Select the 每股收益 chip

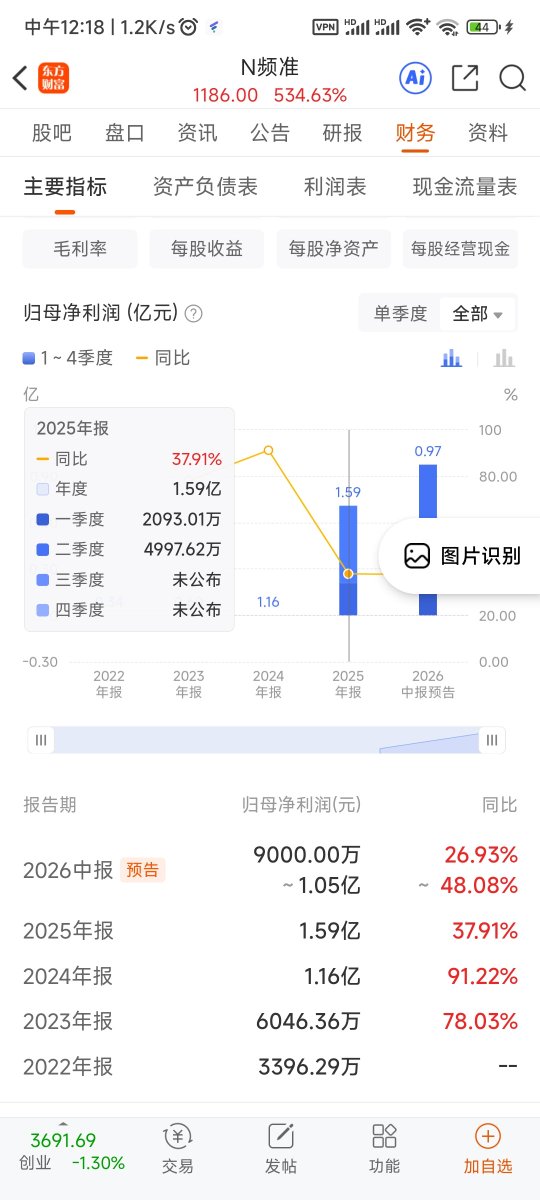pos(207,249)
